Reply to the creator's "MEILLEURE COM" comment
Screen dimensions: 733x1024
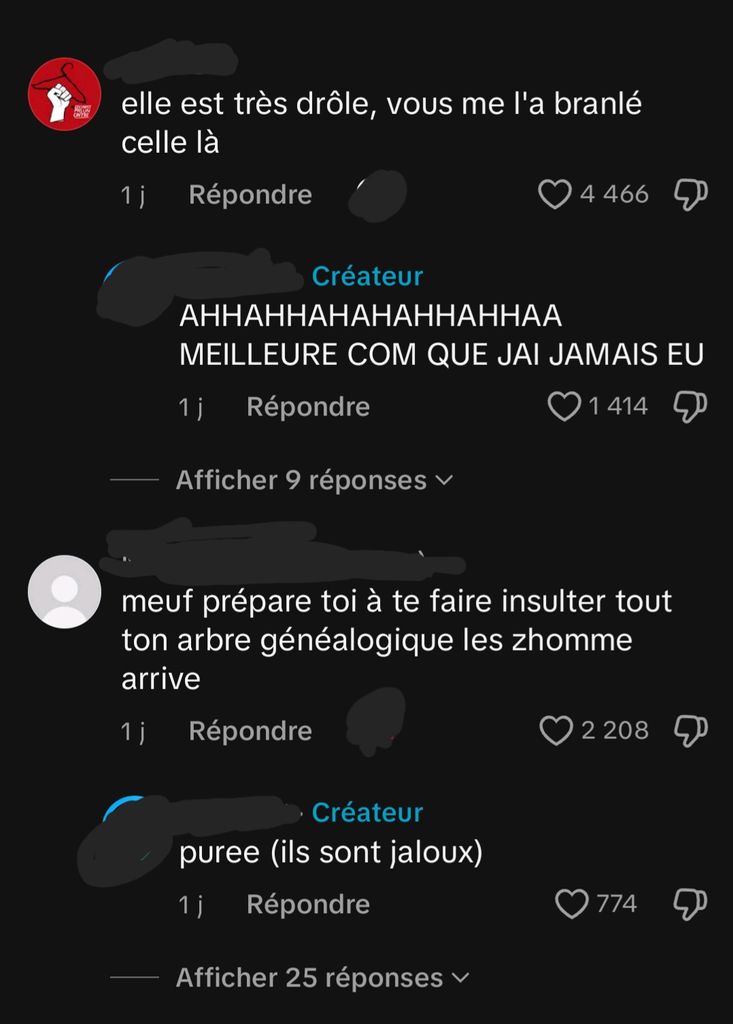[308, 407]
